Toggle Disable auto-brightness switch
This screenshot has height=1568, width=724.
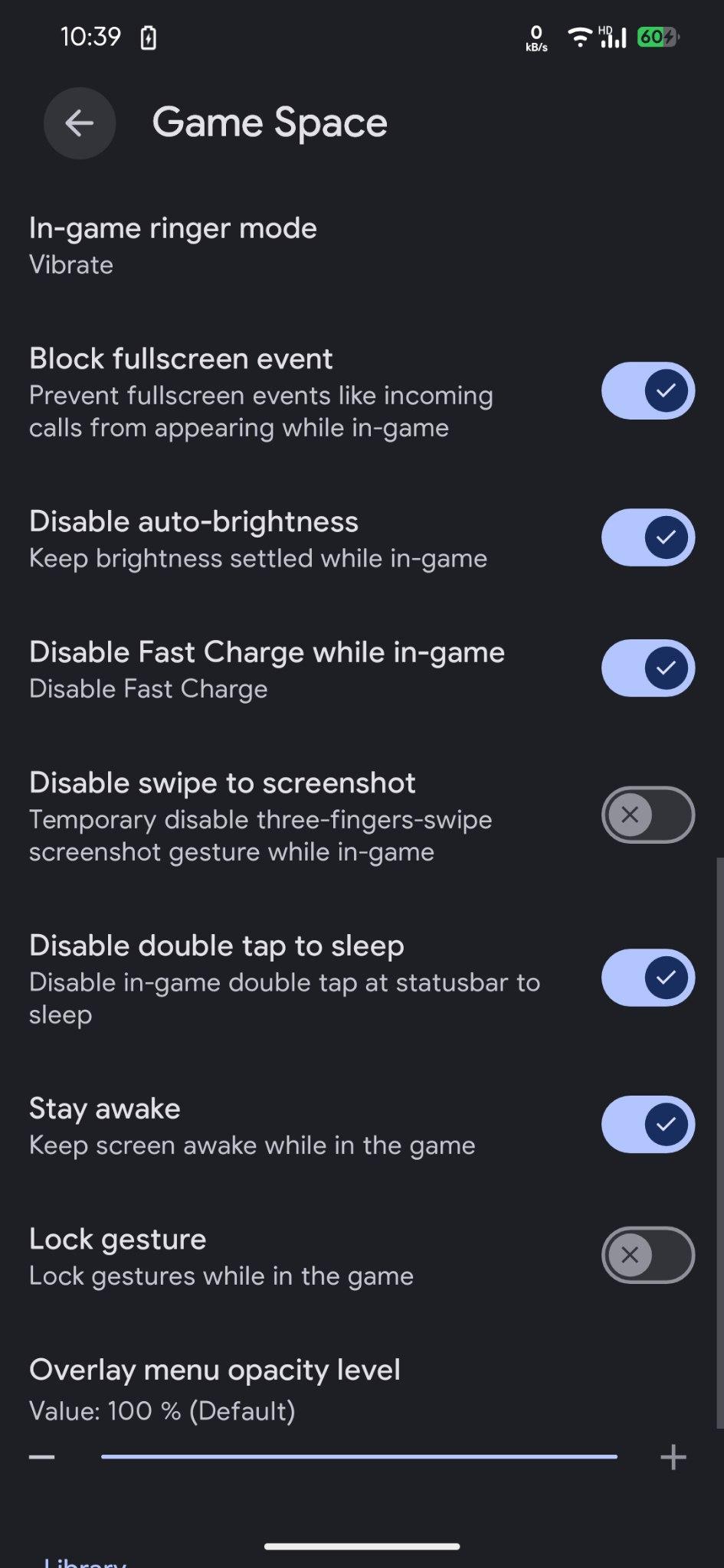click(648, 537)
